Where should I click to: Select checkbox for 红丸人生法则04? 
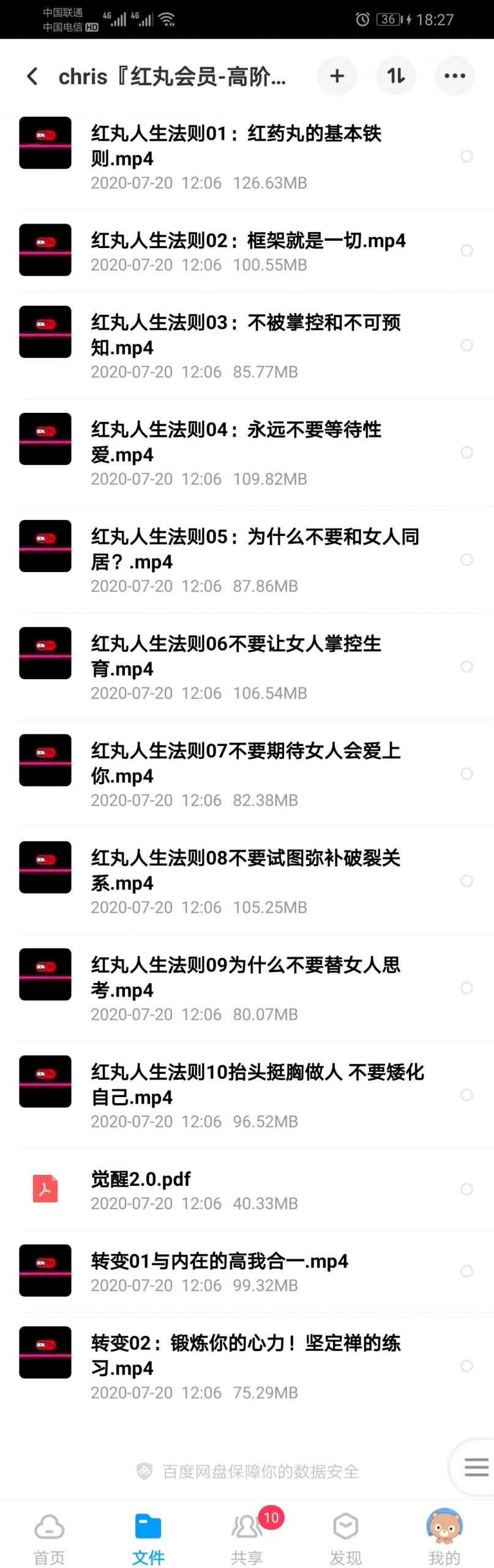(x=466, y=453)
